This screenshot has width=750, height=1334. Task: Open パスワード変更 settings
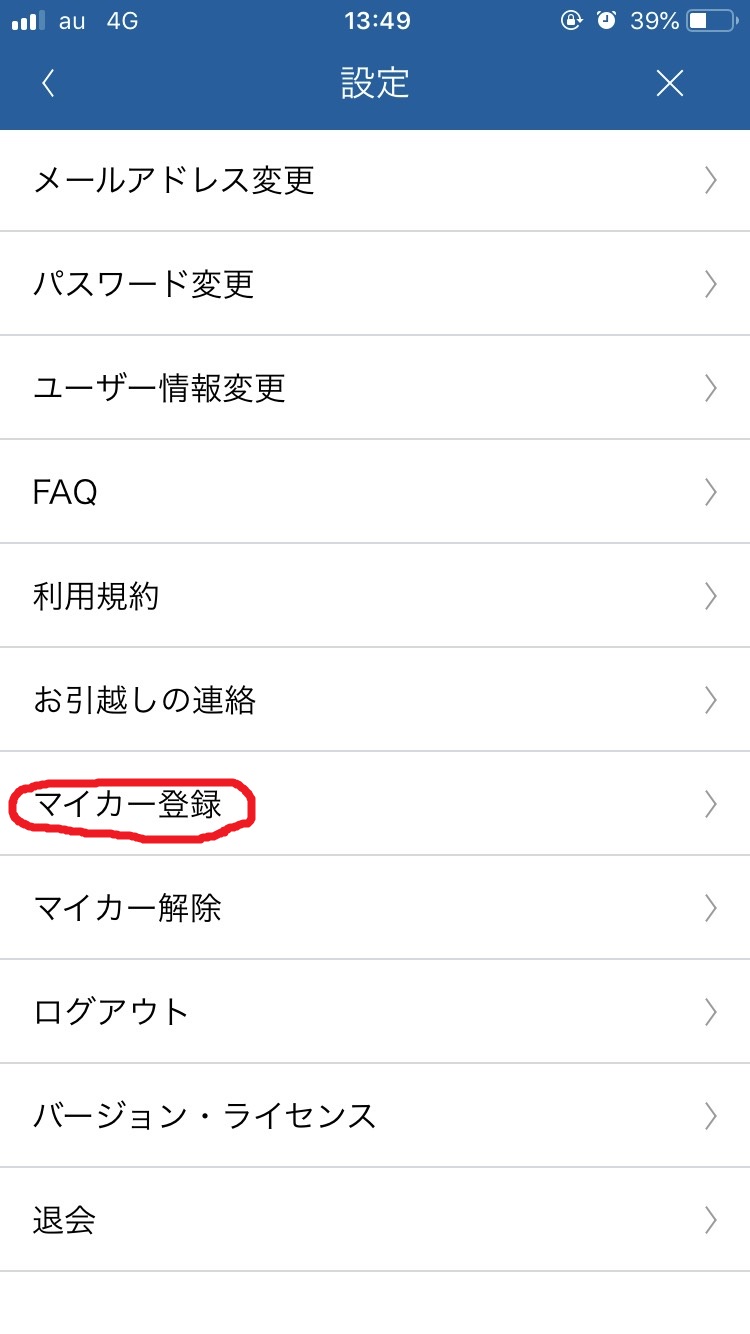pyautogui.click(x=375, y=284)
